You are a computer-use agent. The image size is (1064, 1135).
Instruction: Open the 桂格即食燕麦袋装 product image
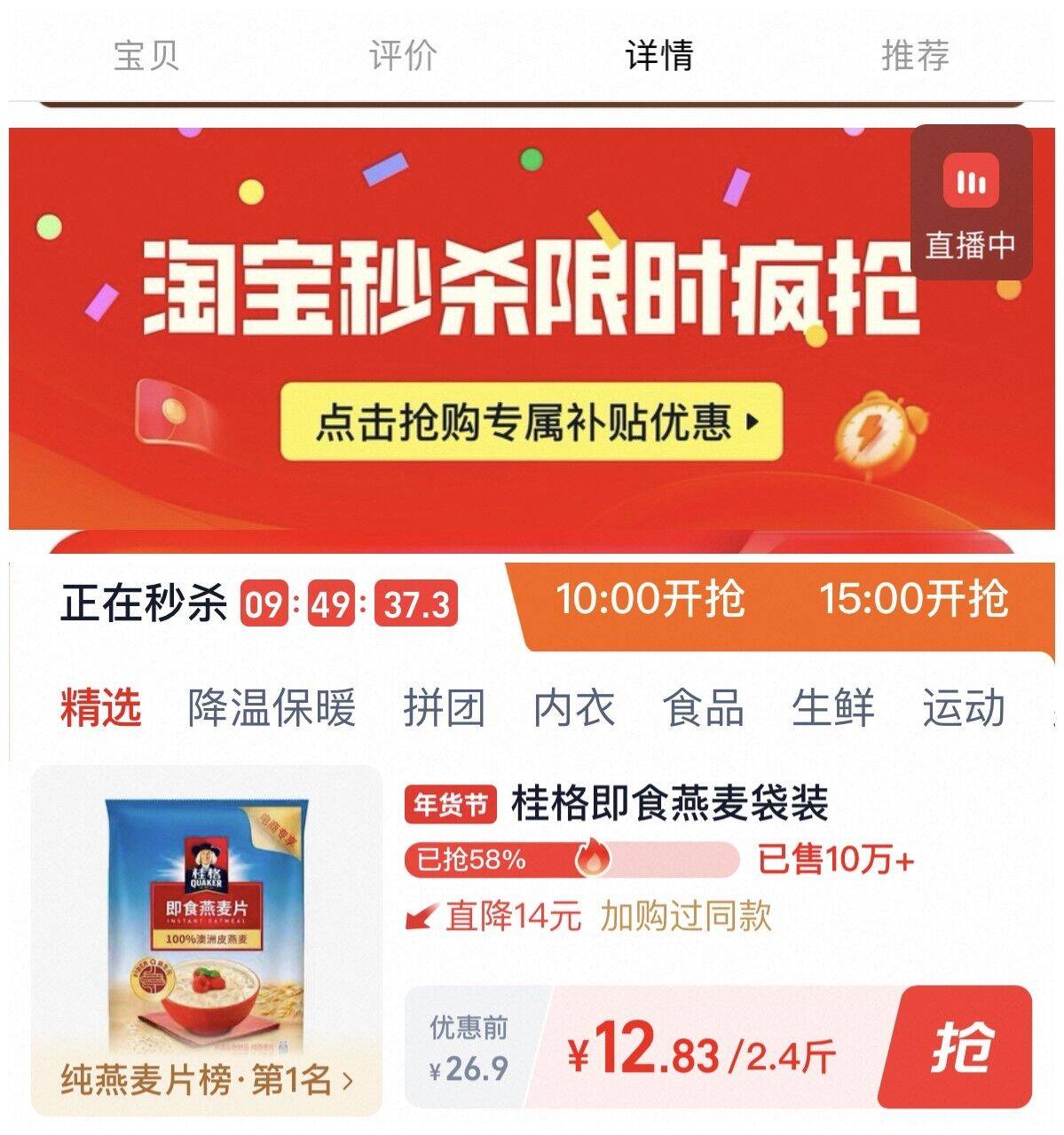[207, 923]
